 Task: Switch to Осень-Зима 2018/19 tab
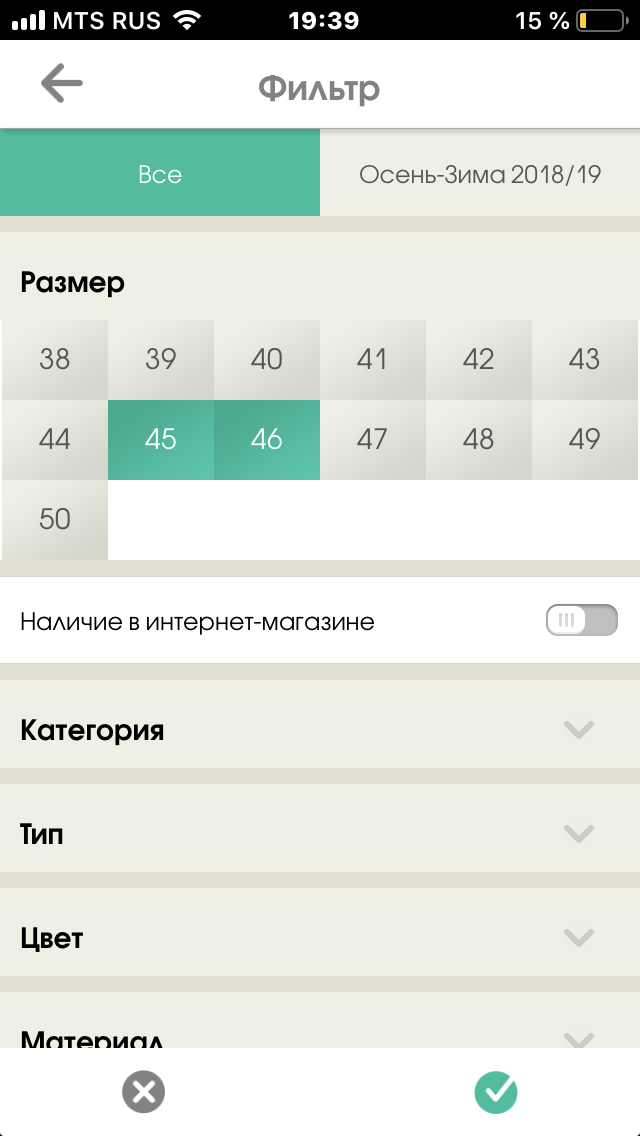[480, 174]
